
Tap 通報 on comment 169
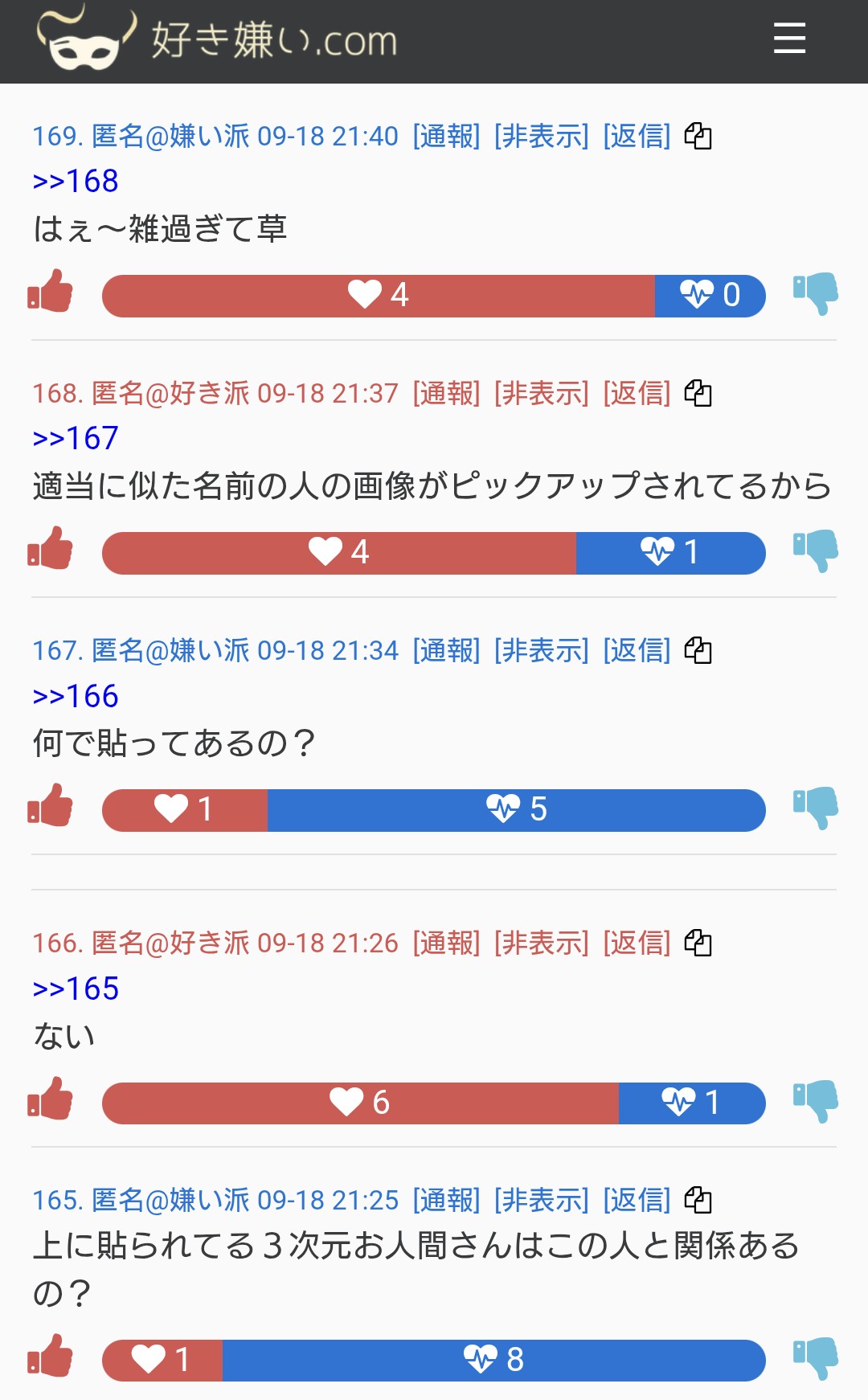coord(446,137)
